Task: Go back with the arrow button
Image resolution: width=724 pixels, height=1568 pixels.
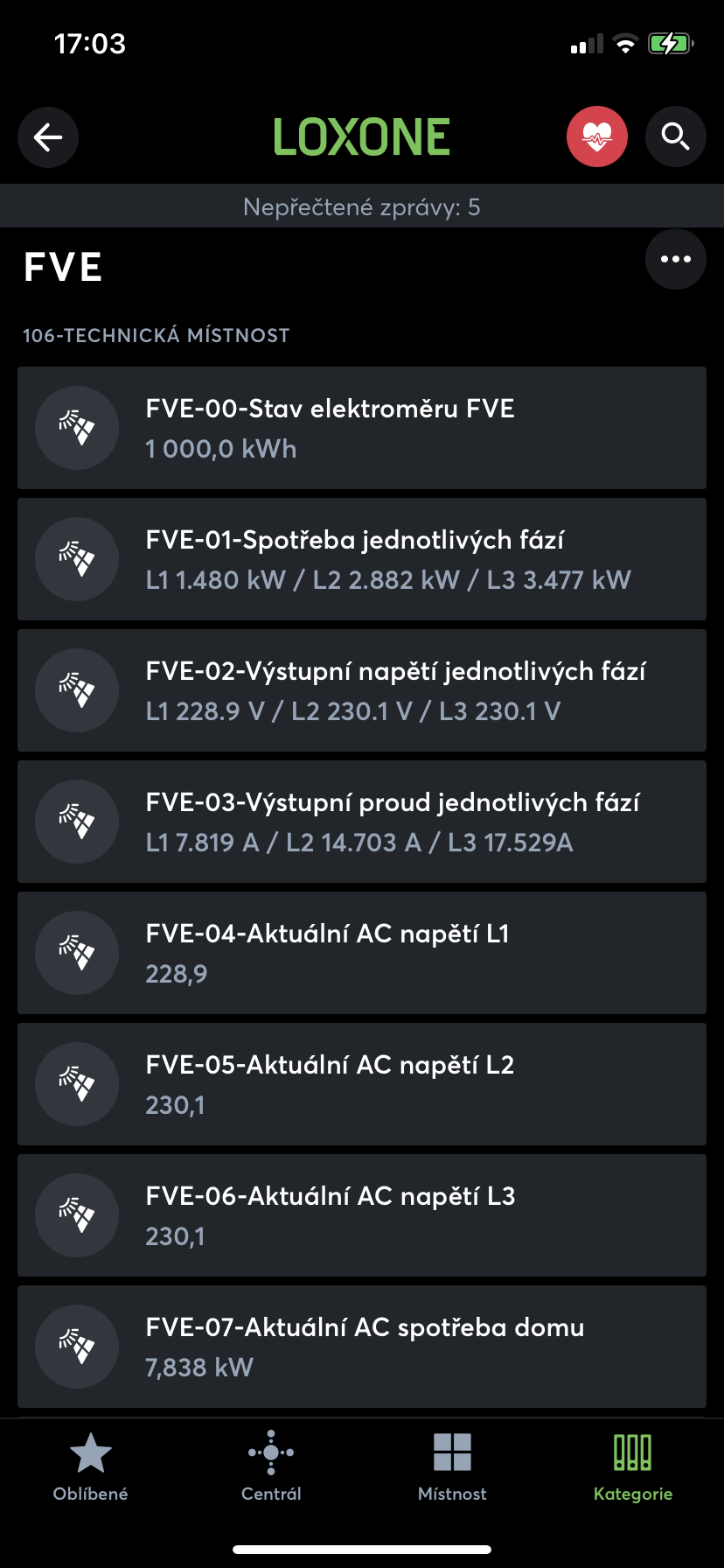Action: click(x=48, y=136)
